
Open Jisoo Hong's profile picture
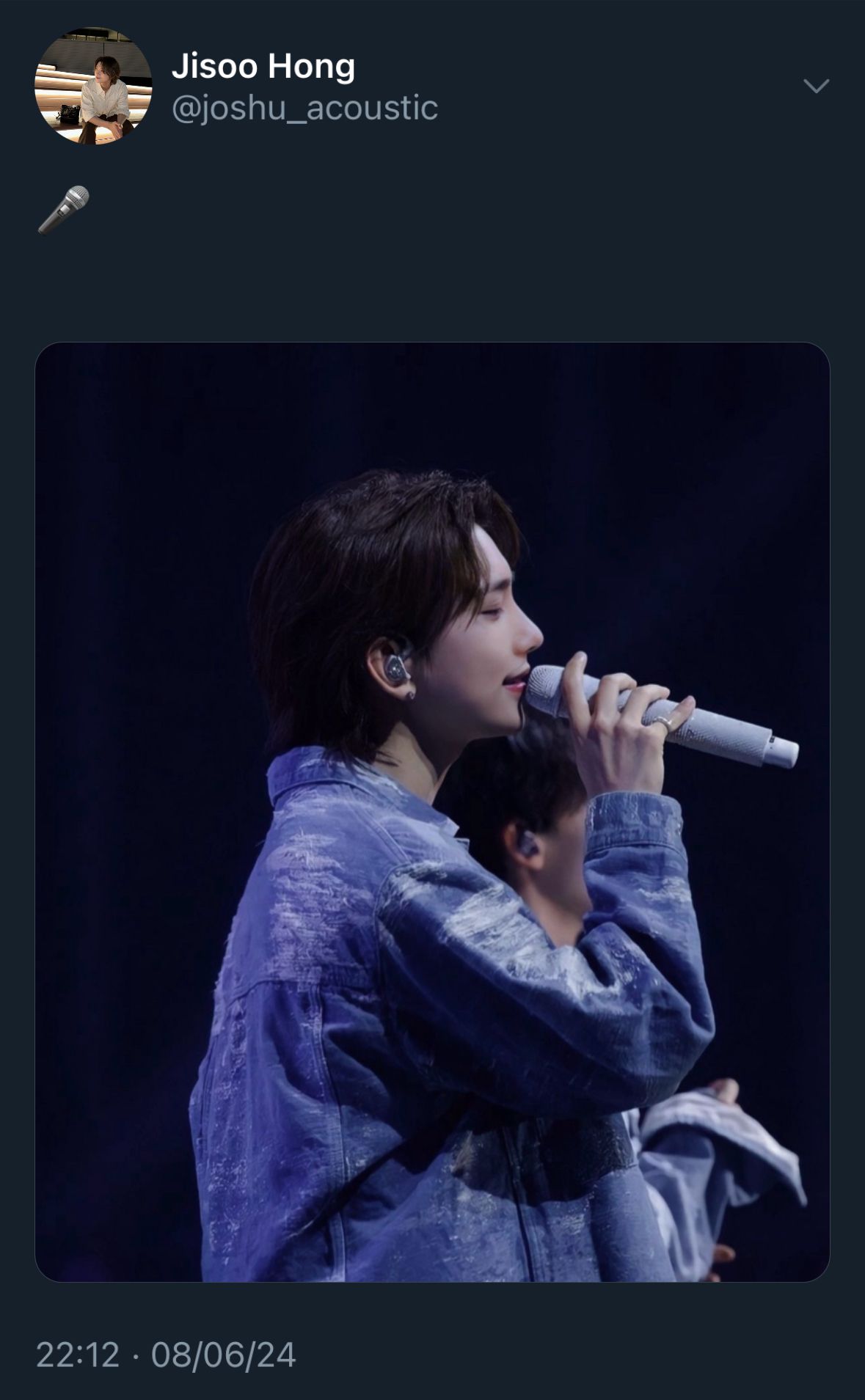pos(93,87)
